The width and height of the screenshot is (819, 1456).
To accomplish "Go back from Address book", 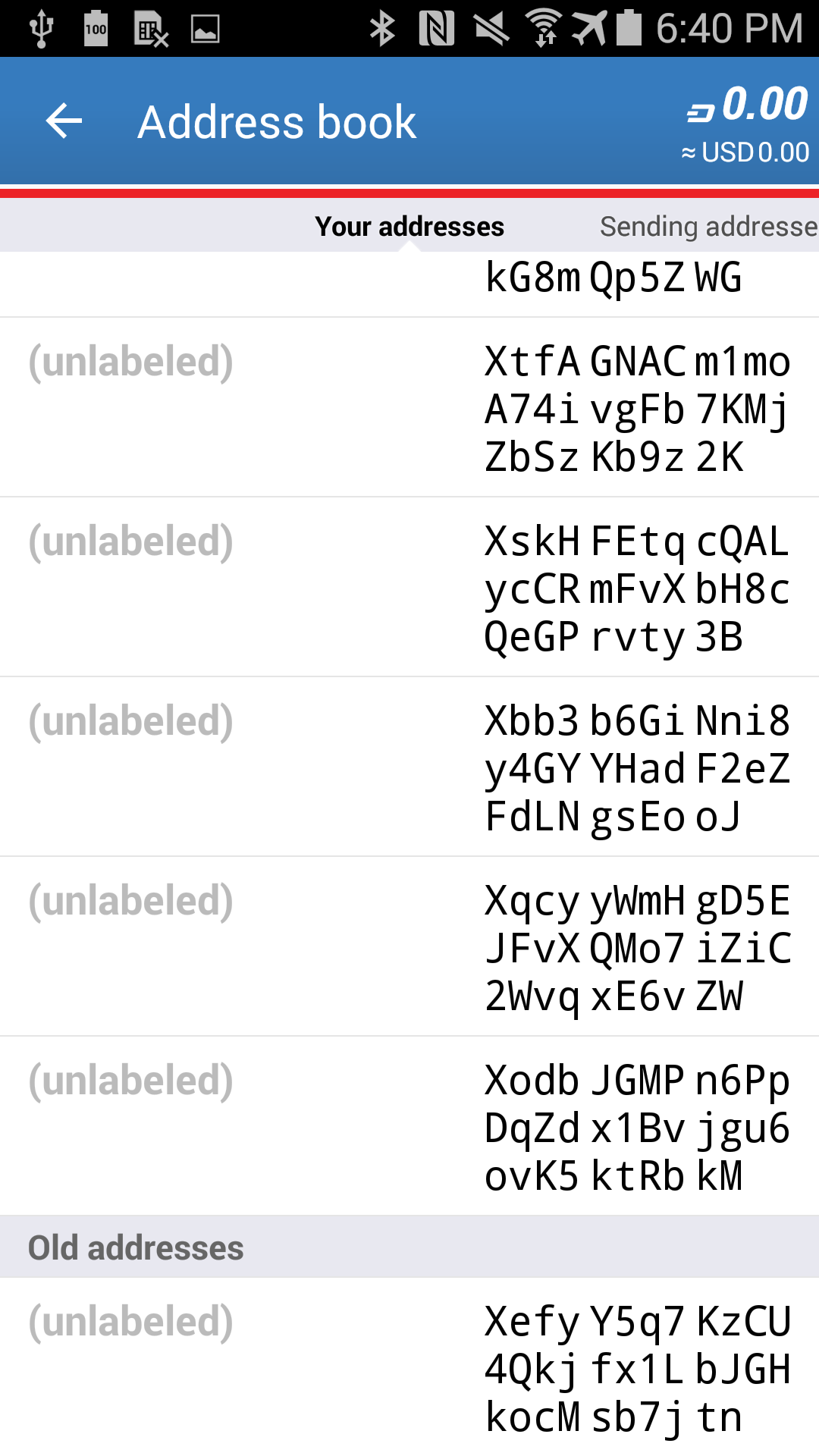I will pos(64,121).
